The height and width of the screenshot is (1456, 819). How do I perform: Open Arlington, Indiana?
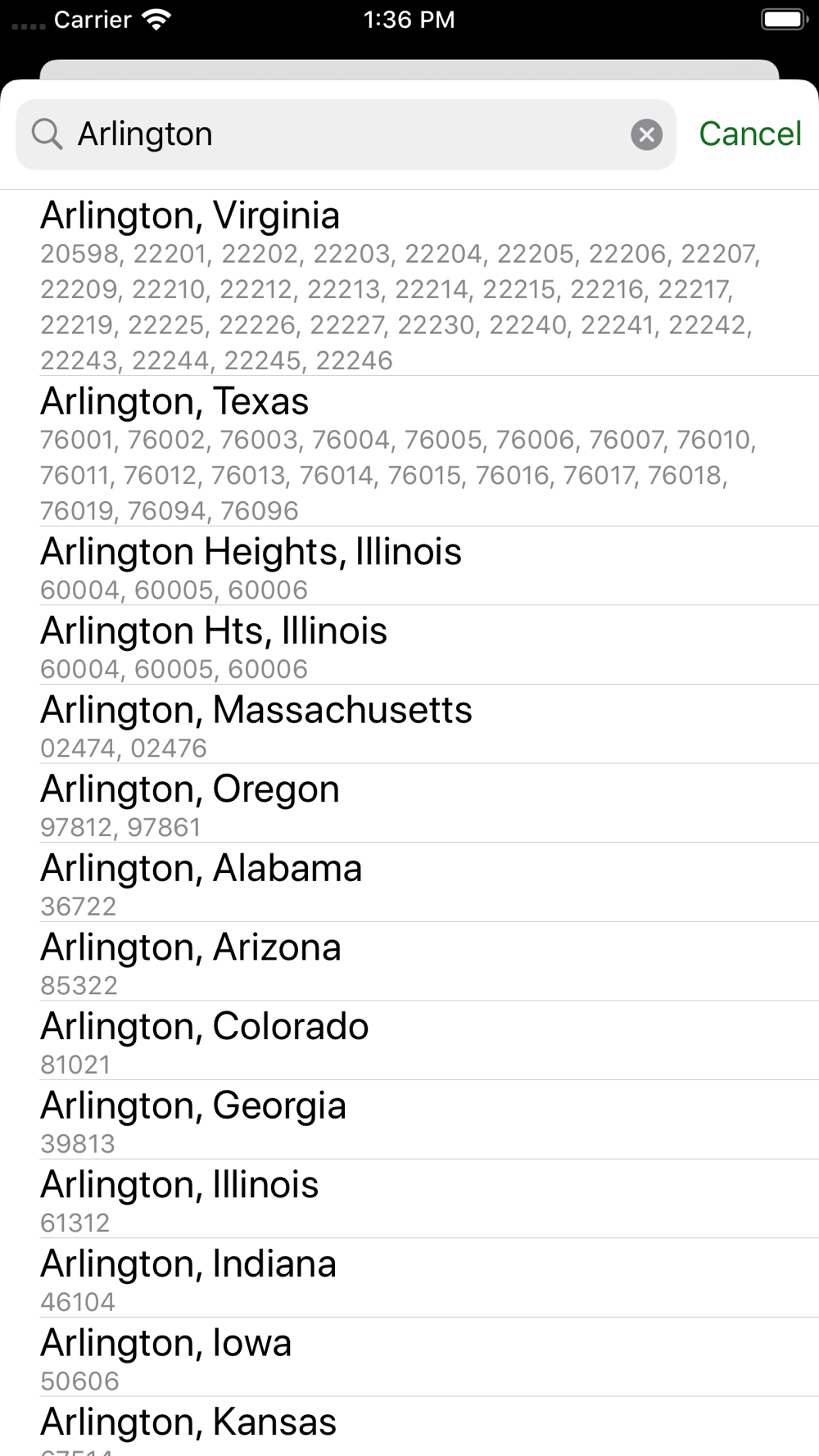[409, 1278]
